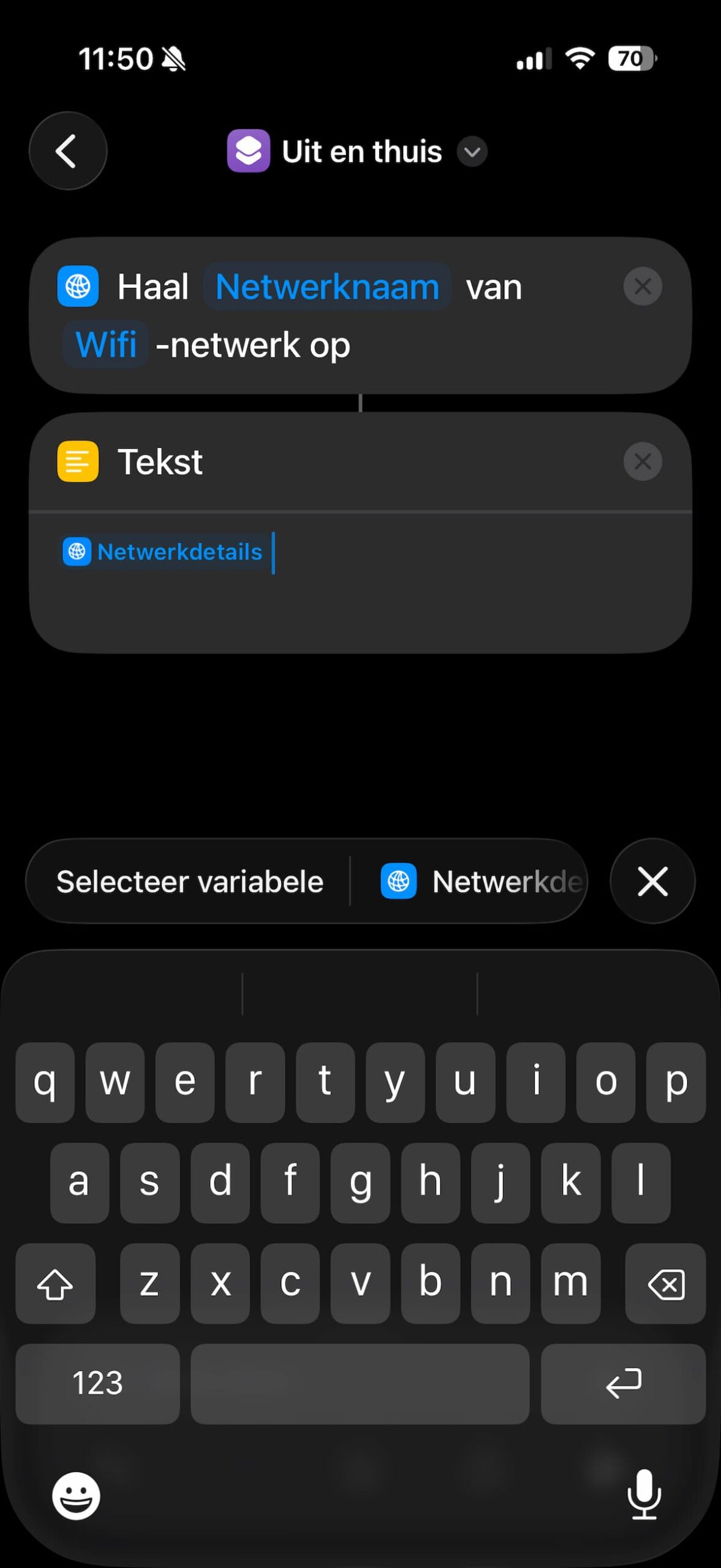Tap the backspace key
721x1568 pixels.
pyautogui.click(x=665, y=1283)
